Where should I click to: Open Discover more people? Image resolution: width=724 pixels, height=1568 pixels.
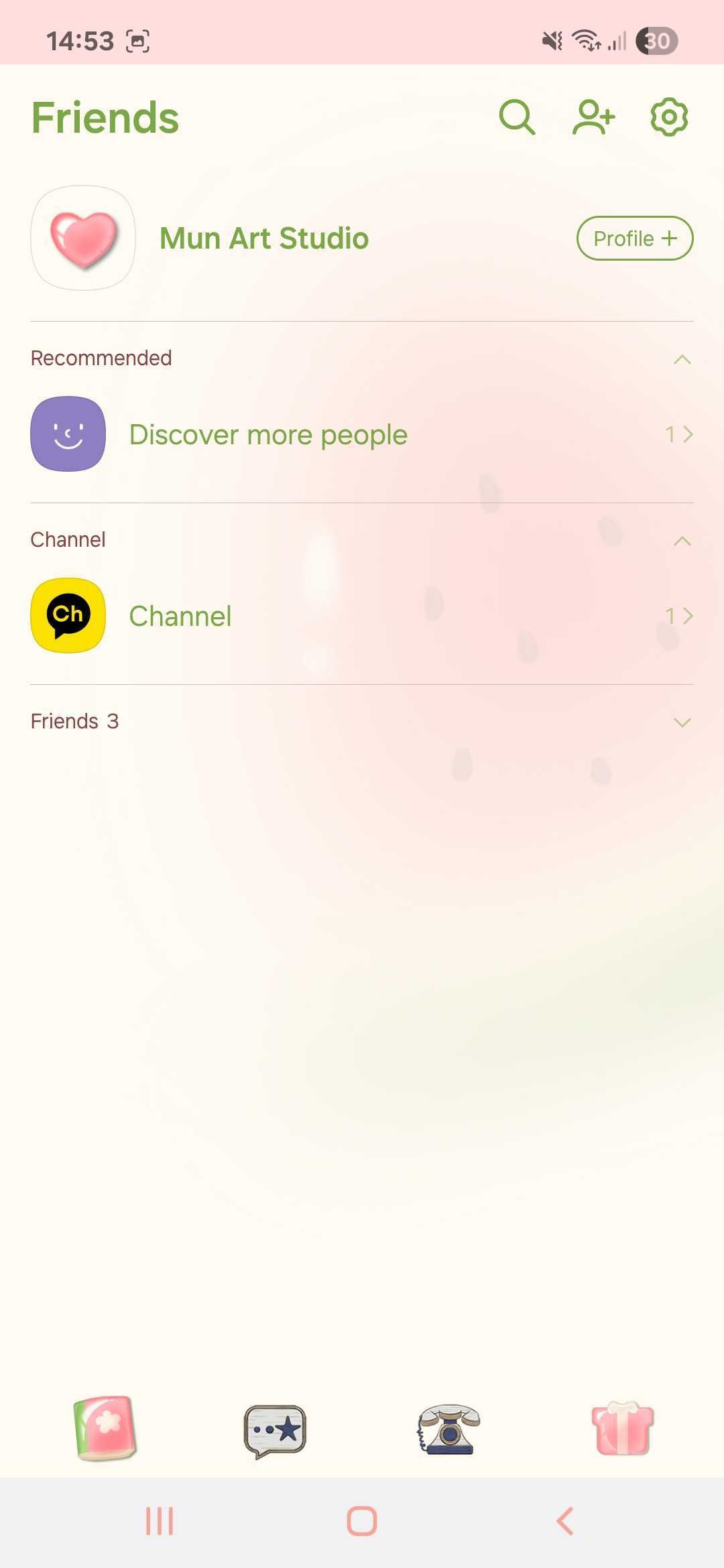(268, 435)
